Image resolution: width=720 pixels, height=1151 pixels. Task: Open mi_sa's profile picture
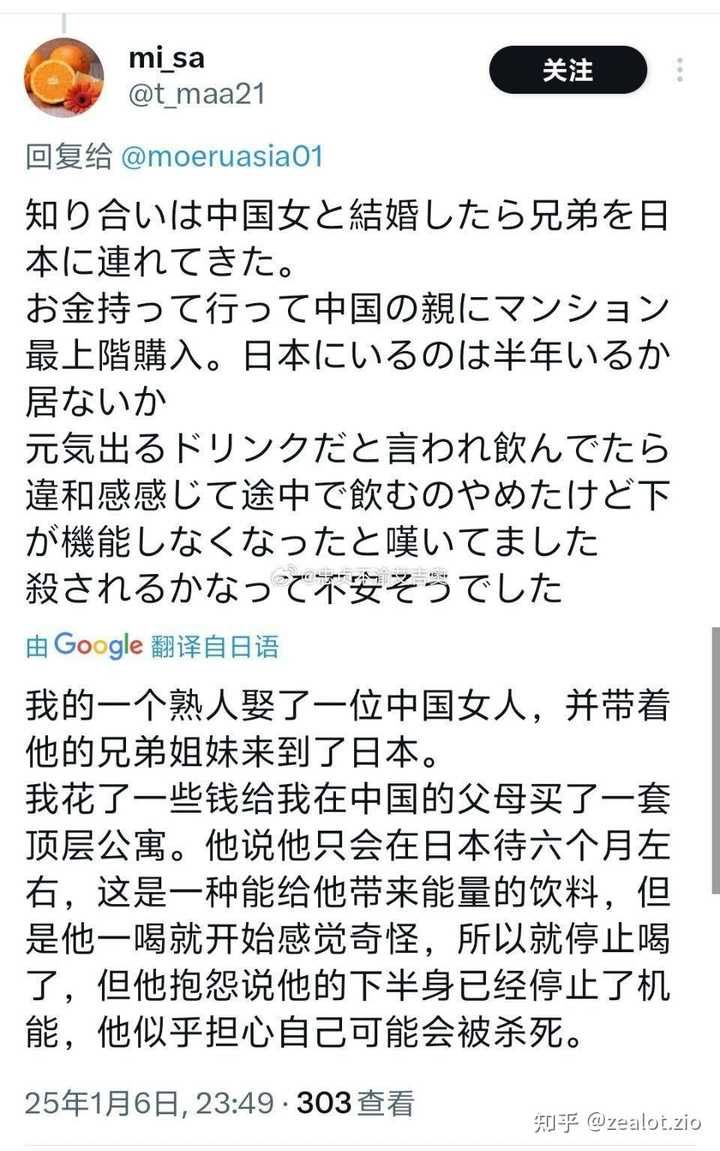(63, 77)
